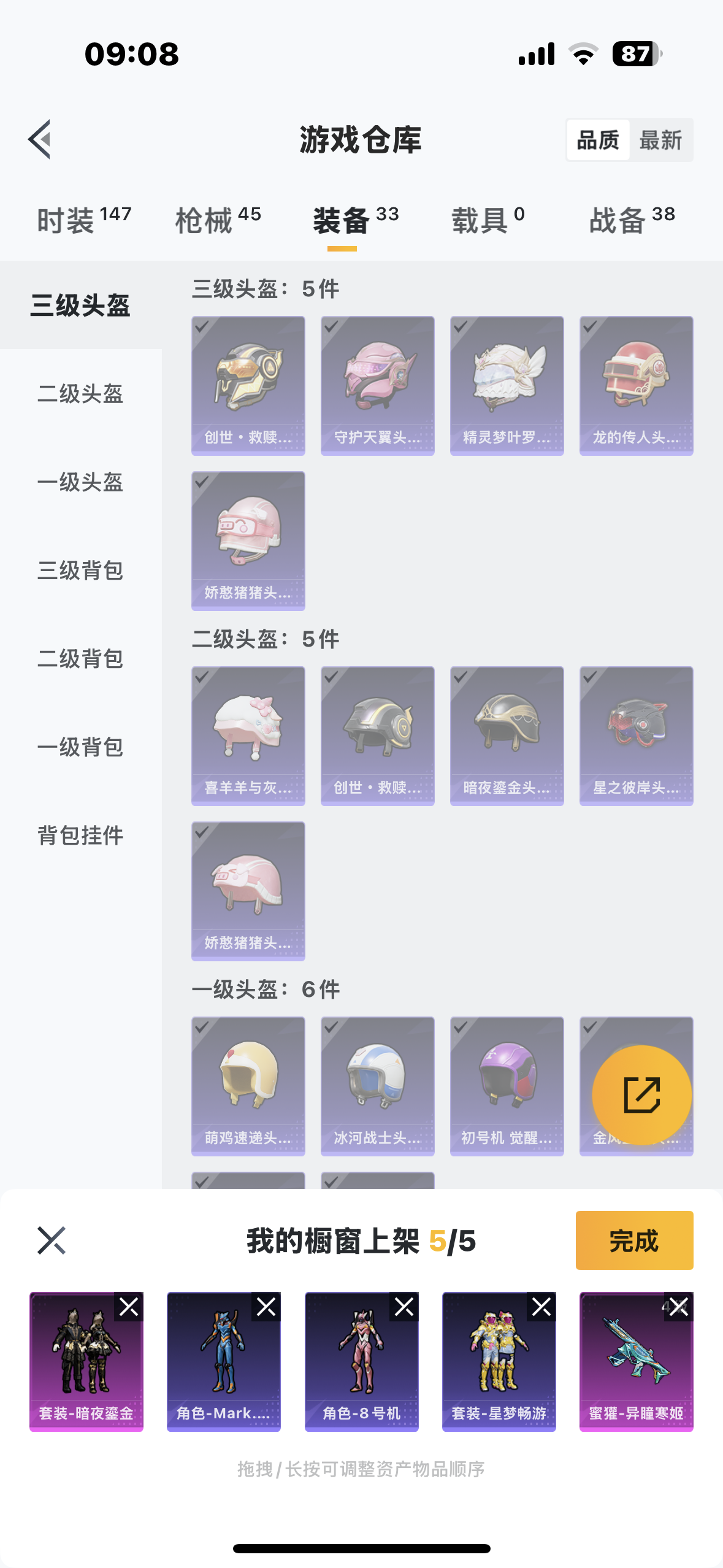
Task: Open the 战备 tab
Action: [x=632, y=220]
